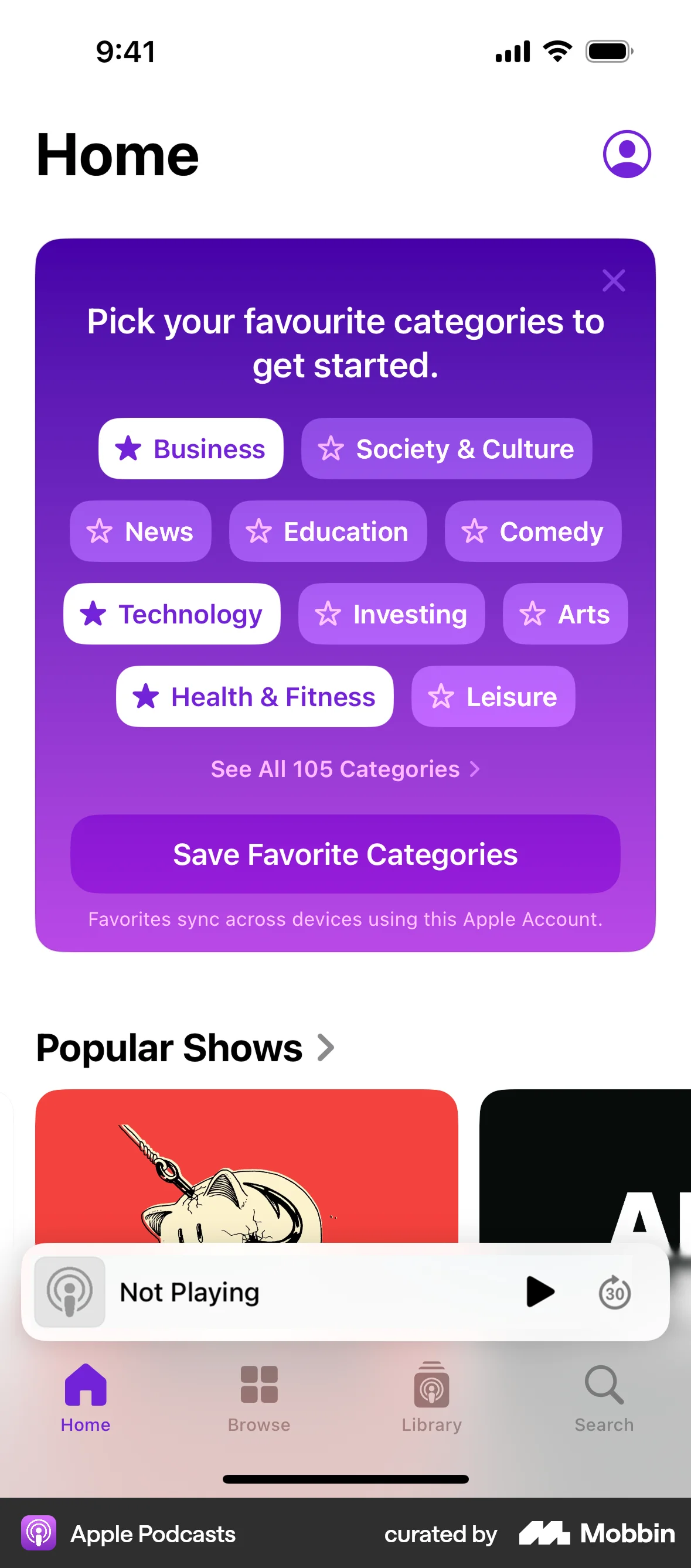Select the Search magnifier icon in tab bar
The height and width of the screenshot is (1568, 691).
click(603, 1394)
